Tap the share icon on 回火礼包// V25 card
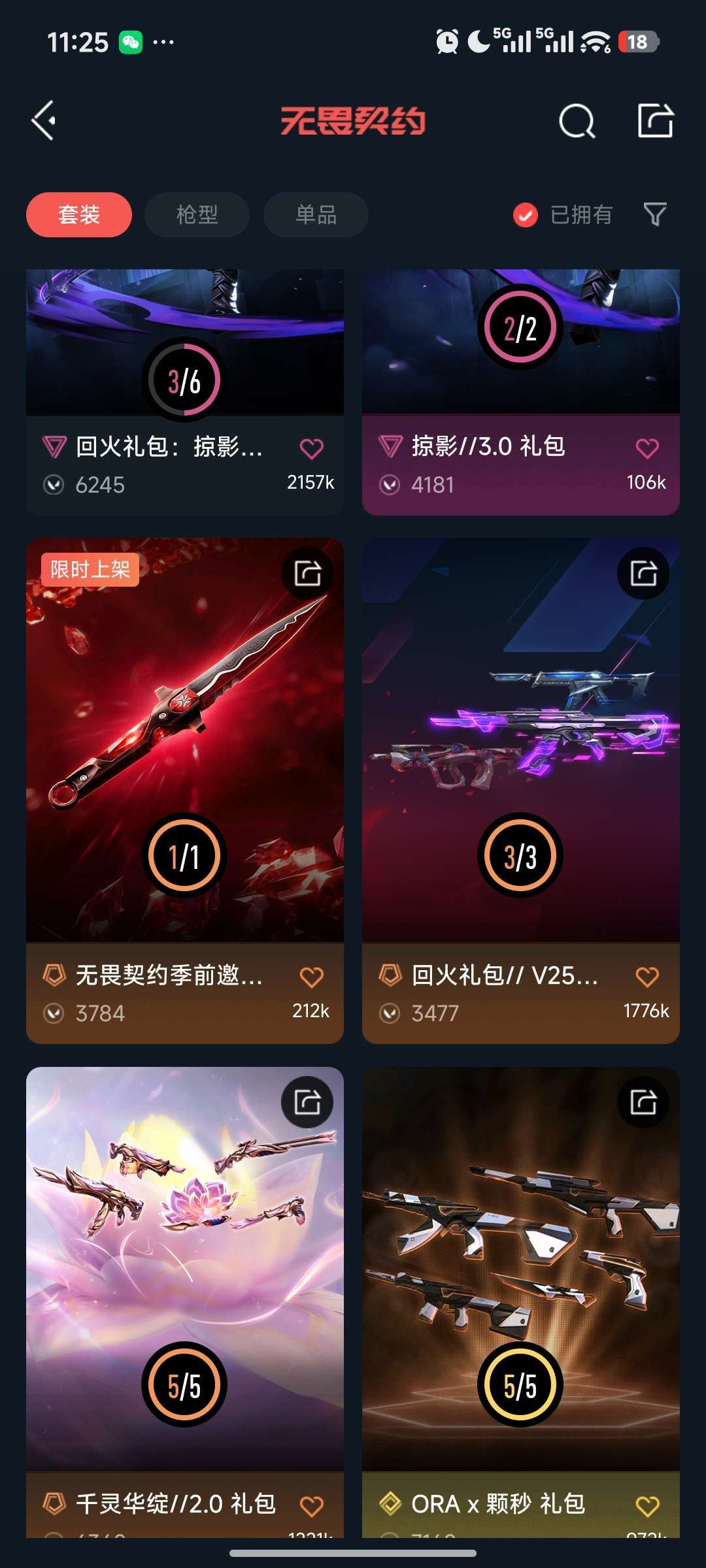The width and height of the screenshot is (706, 1568). (643, 572)
